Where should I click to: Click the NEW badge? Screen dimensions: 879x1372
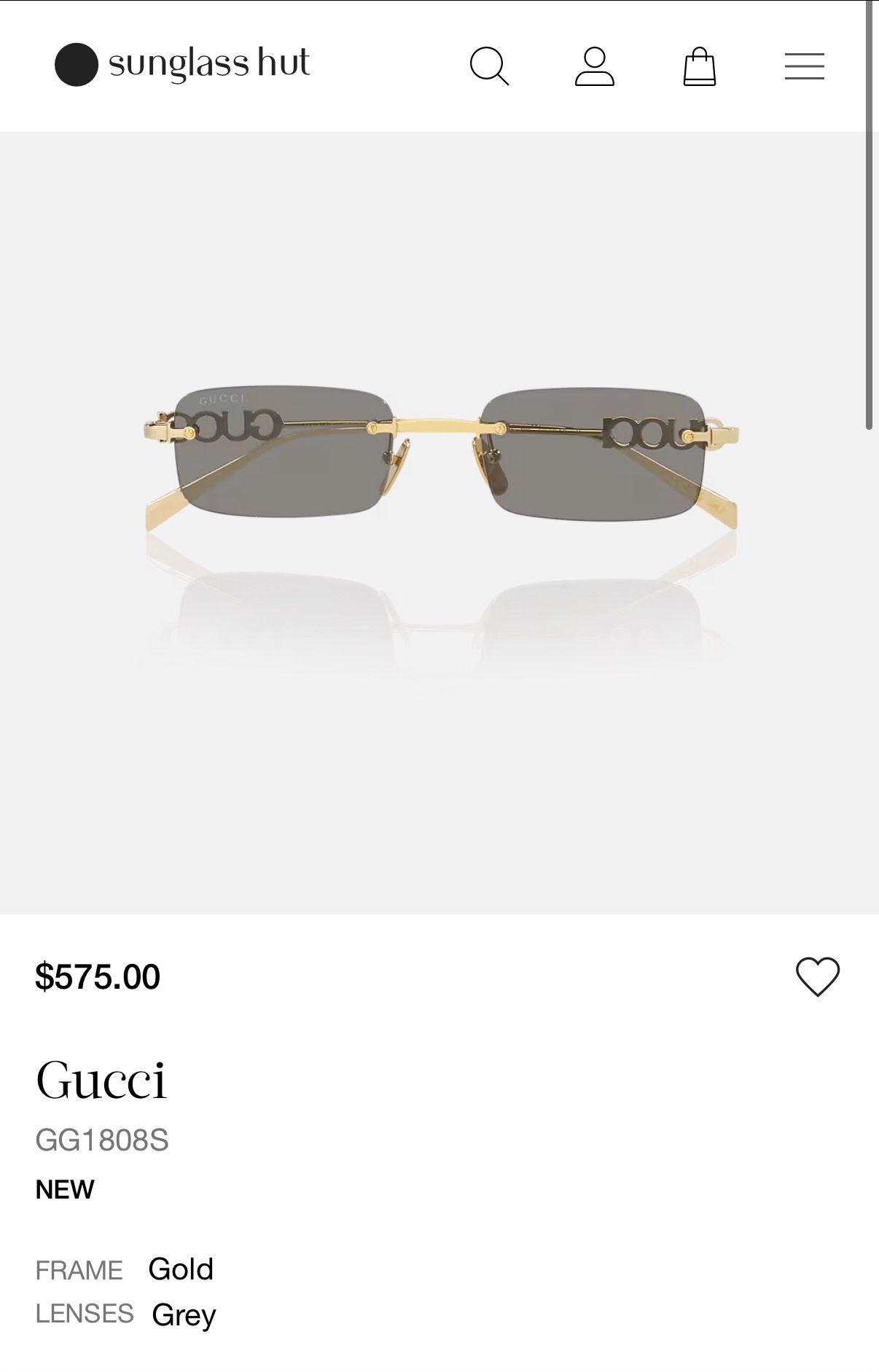click(x=65, y=1189)
